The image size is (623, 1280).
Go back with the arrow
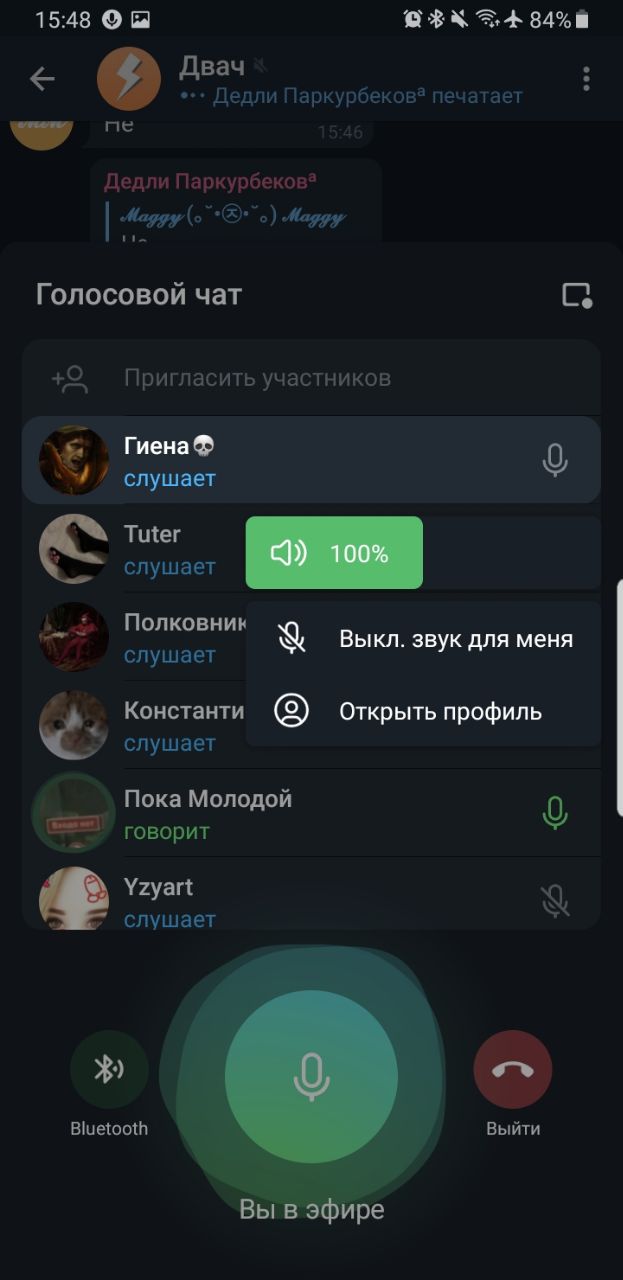(x=42, y=79)
